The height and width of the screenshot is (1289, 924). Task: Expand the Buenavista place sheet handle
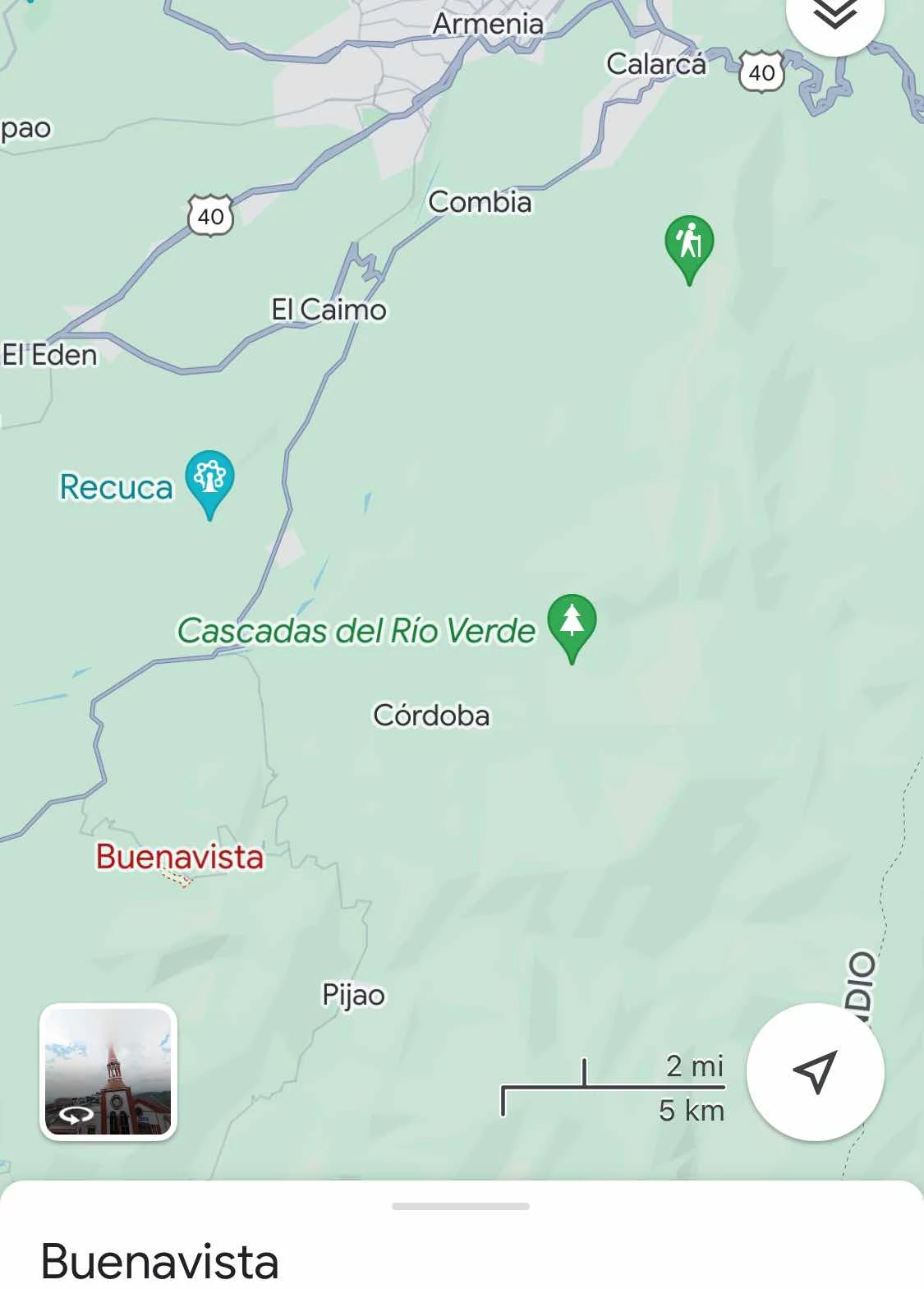(x=461, y=1206)
